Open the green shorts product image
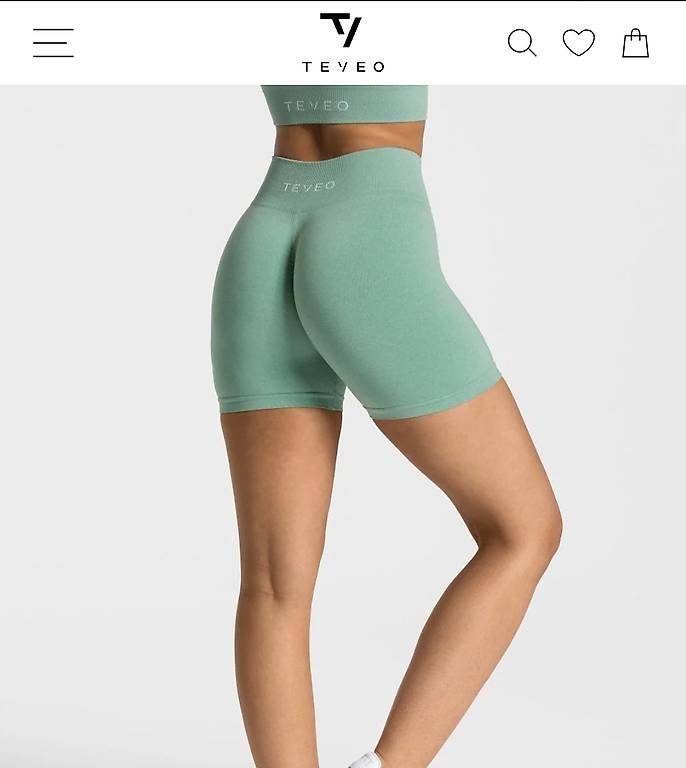 pyautogui.click(x=343, y=426)
